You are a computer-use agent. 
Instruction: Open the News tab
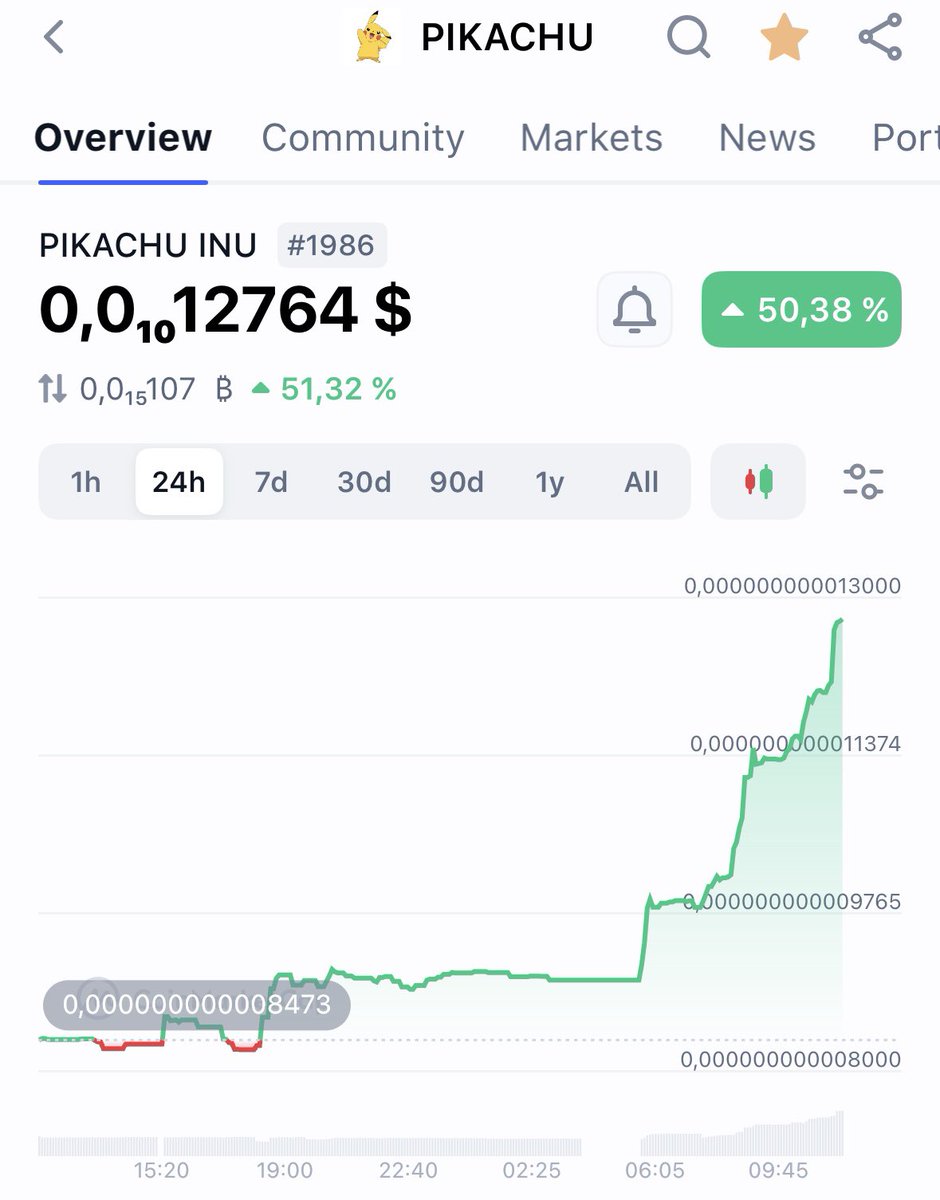tap(767, 138)
